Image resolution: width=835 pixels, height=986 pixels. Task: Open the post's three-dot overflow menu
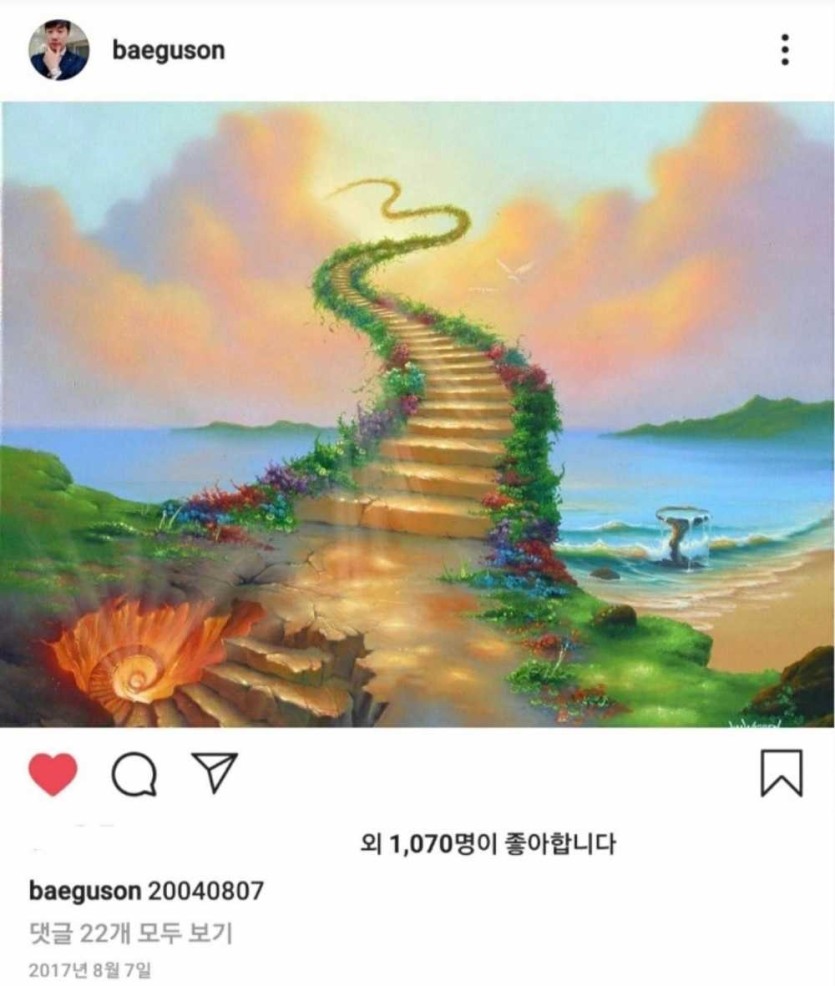pyautogui.click(x=785, y=50)
